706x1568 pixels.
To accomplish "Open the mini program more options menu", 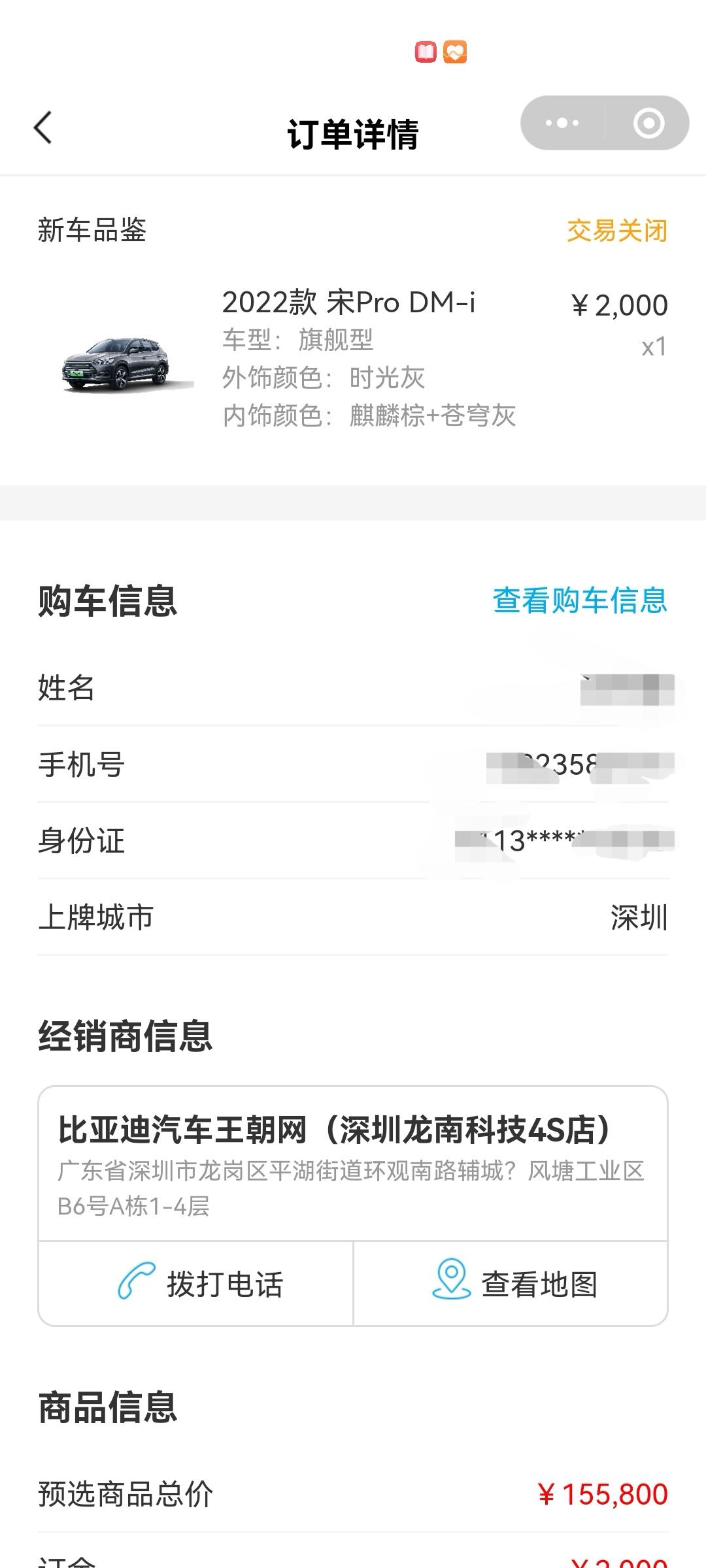I will click(x=562, y=123).
